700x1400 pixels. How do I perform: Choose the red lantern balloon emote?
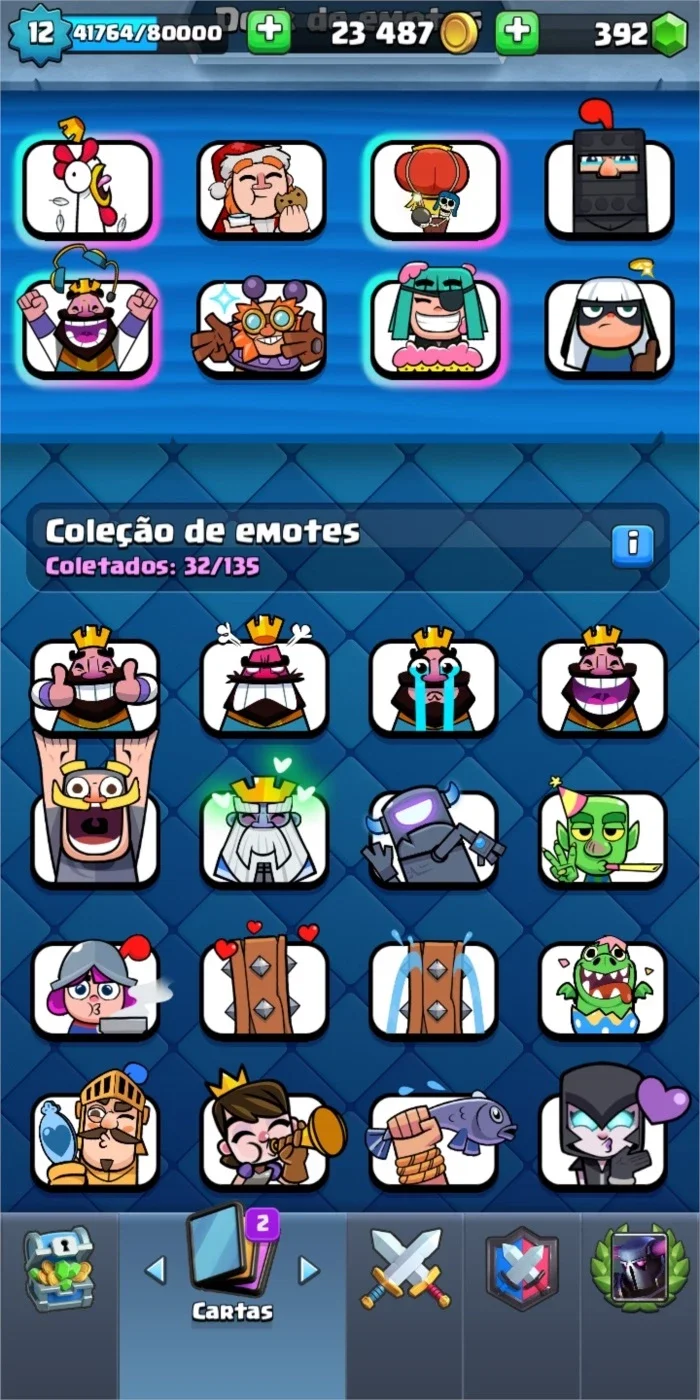[436, 188]
